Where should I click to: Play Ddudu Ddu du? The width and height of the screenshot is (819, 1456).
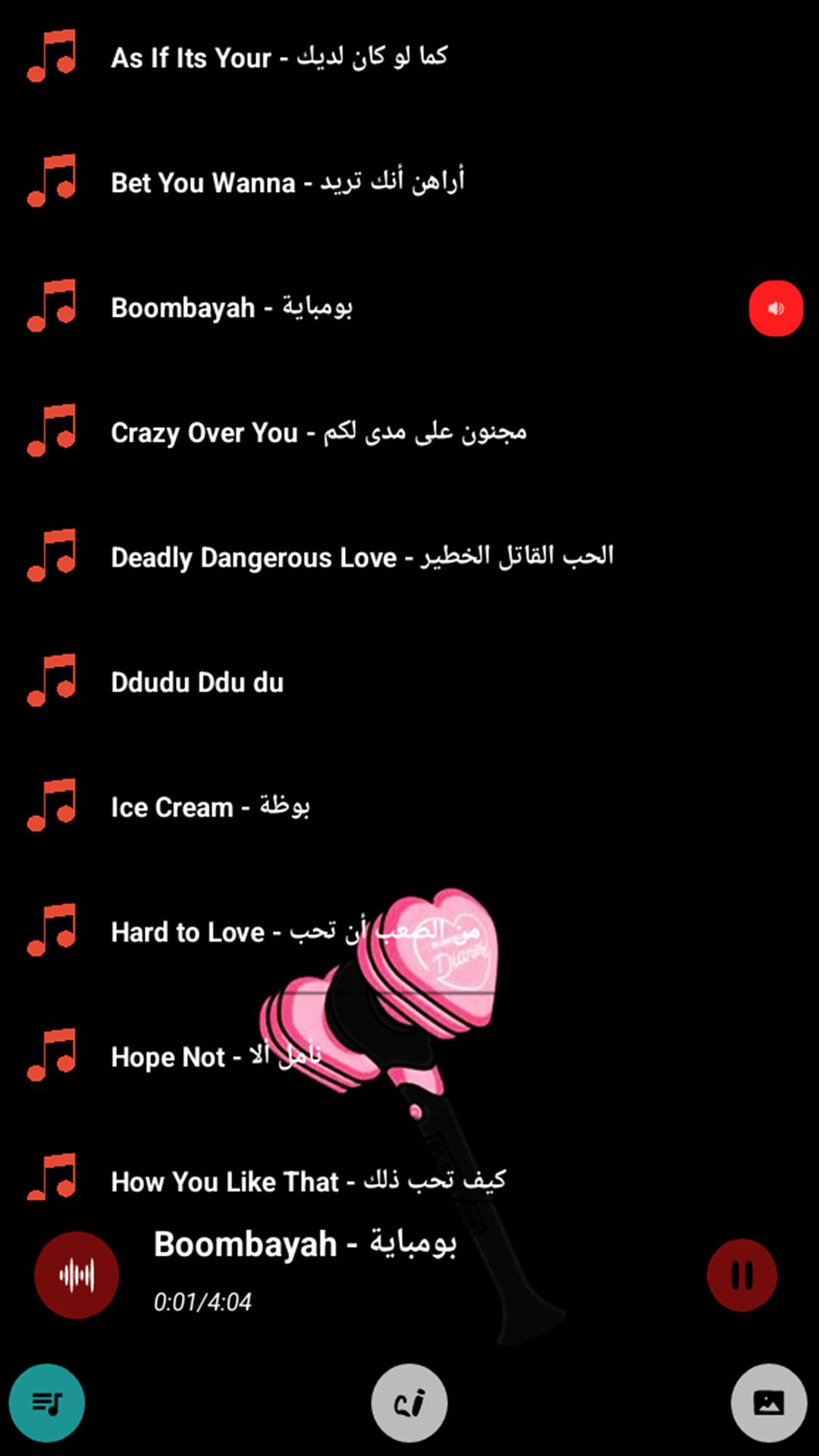tap(197, 682)
